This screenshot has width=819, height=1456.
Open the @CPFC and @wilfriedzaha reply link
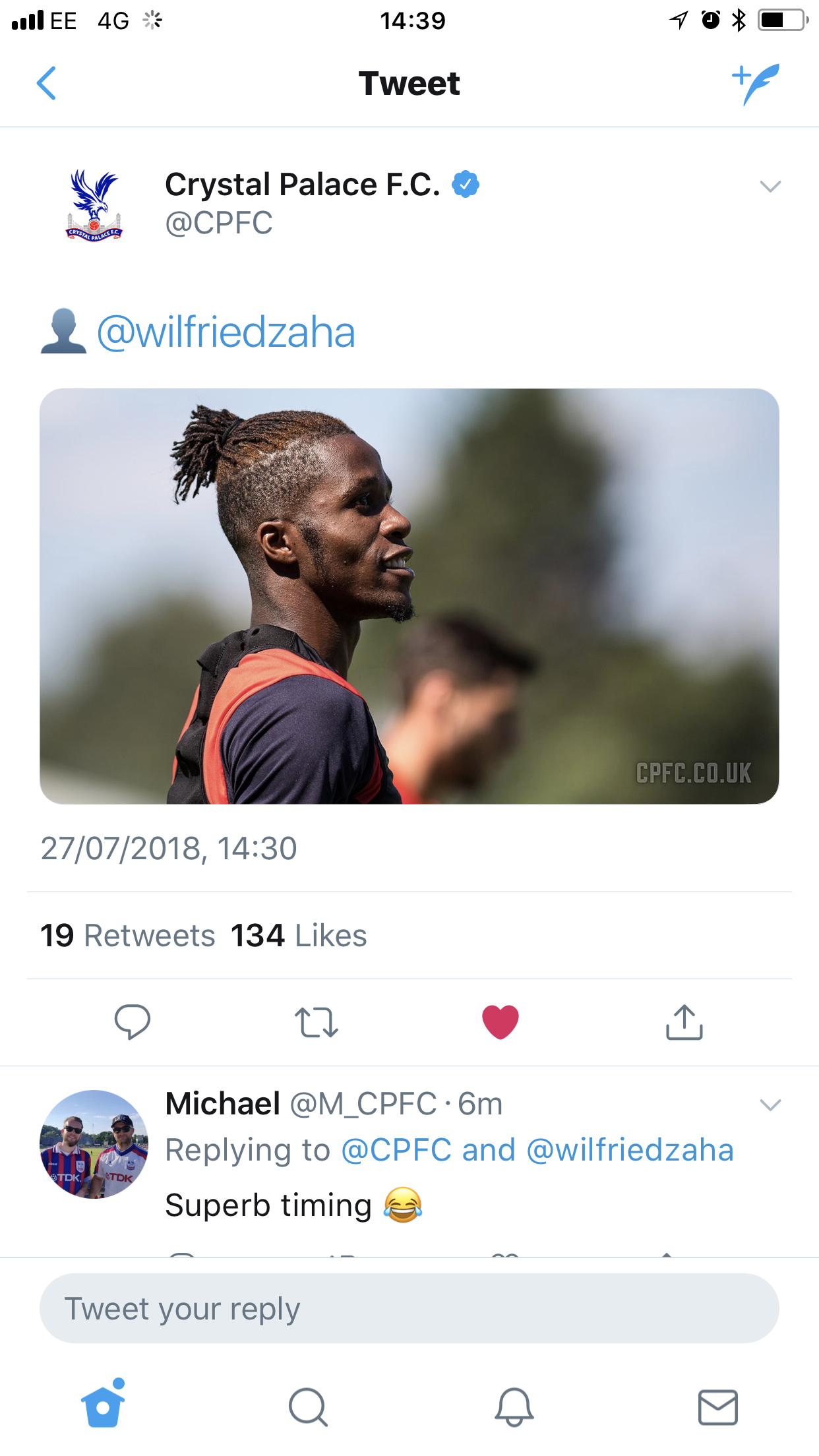pyautogui.click(x=537, y=1151)
